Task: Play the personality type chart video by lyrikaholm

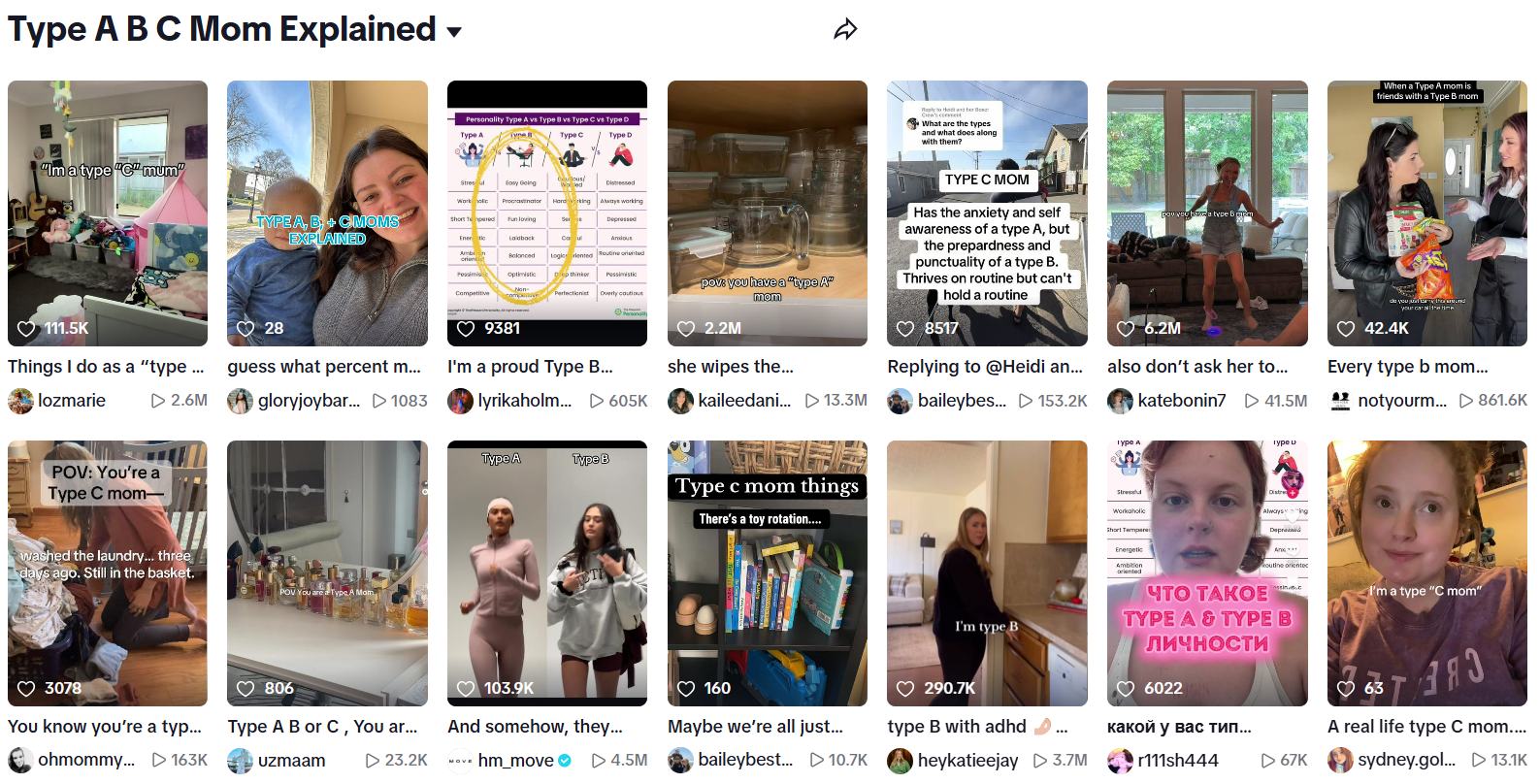Action: (x=547, y=213)
